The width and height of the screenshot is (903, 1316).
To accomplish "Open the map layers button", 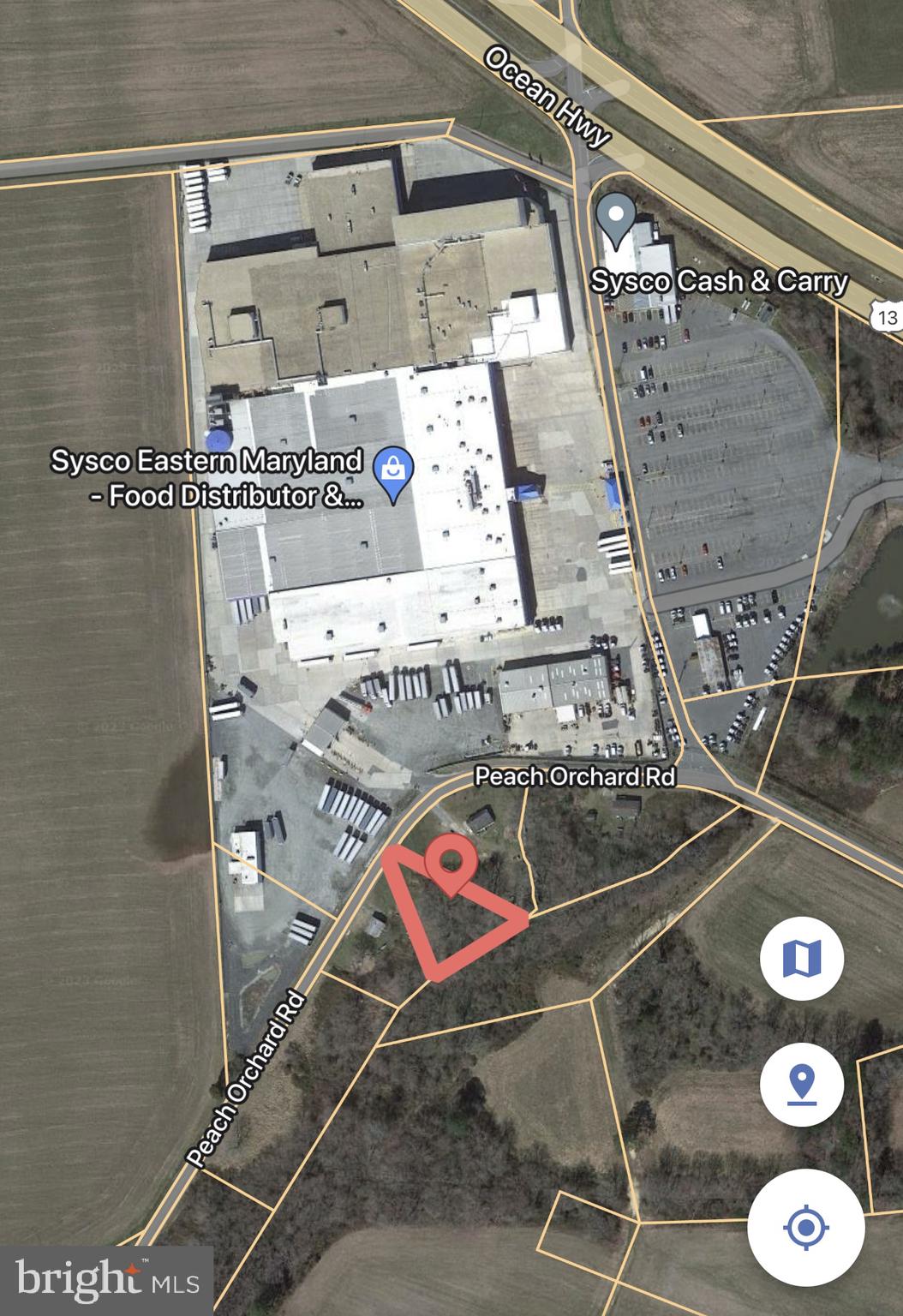I will (x=802, y=957).
